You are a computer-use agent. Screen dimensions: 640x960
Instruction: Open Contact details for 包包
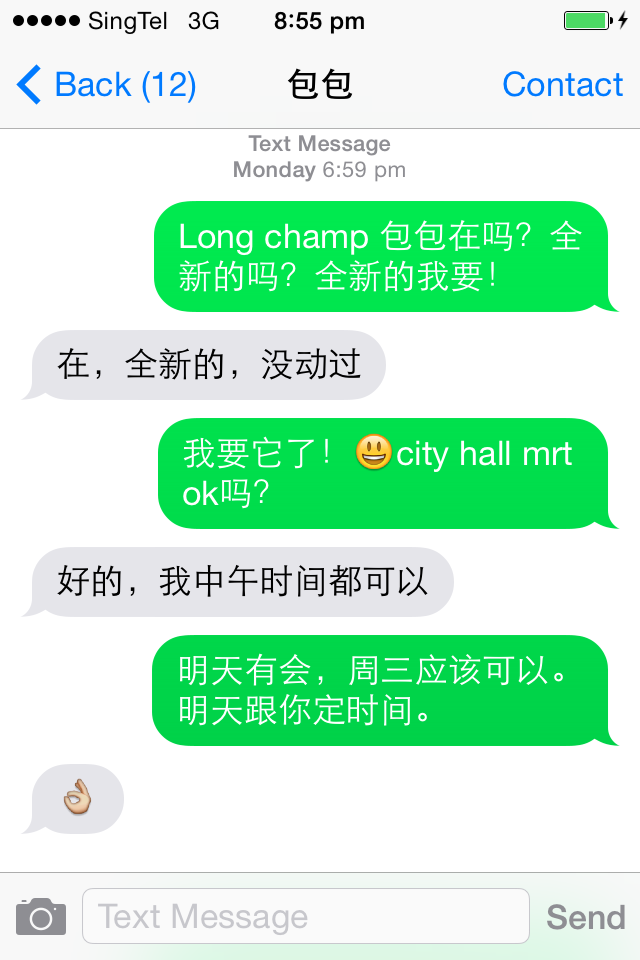point(562,85)
